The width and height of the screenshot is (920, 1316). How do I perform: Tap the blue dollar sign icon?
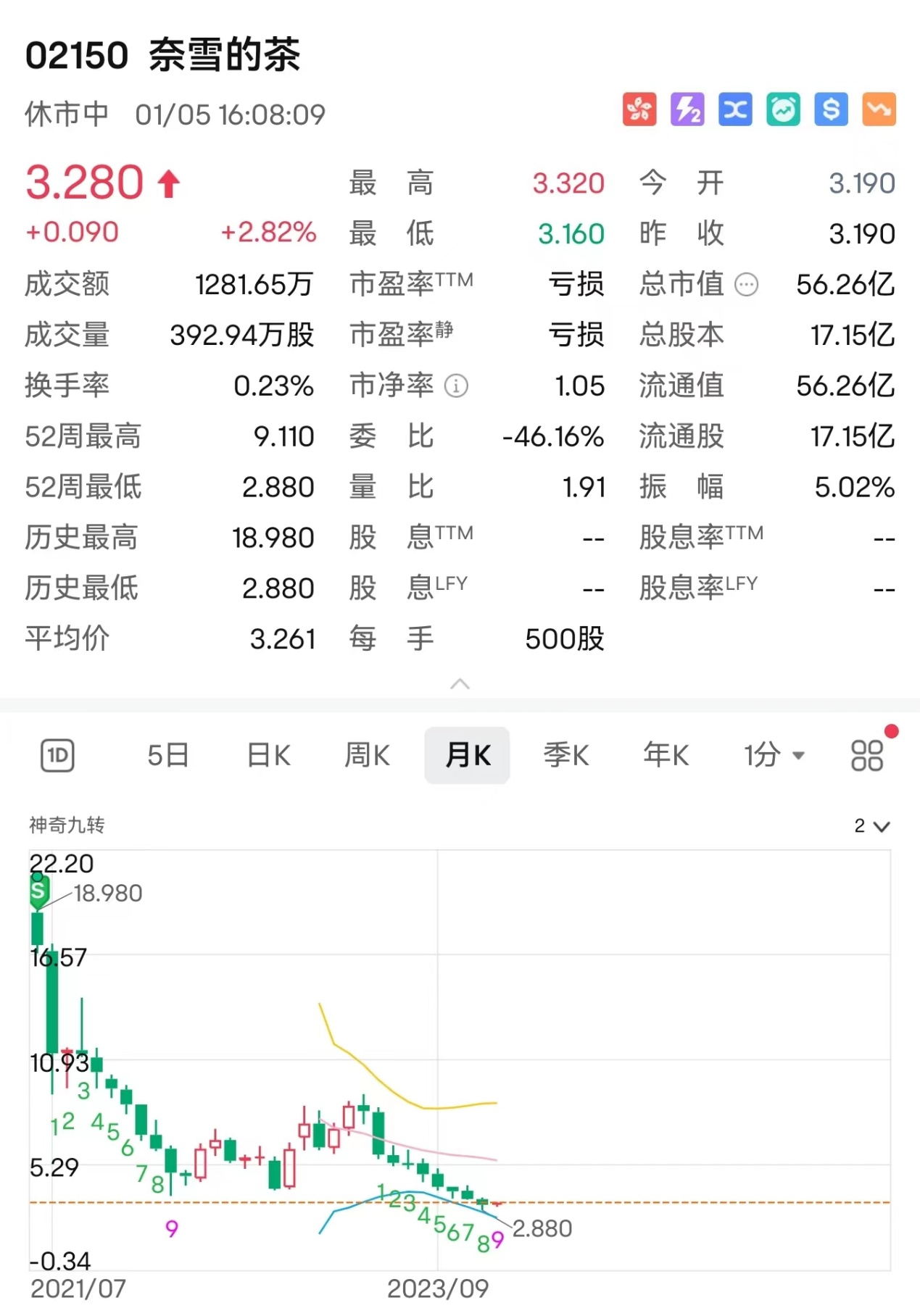[831, 110]
